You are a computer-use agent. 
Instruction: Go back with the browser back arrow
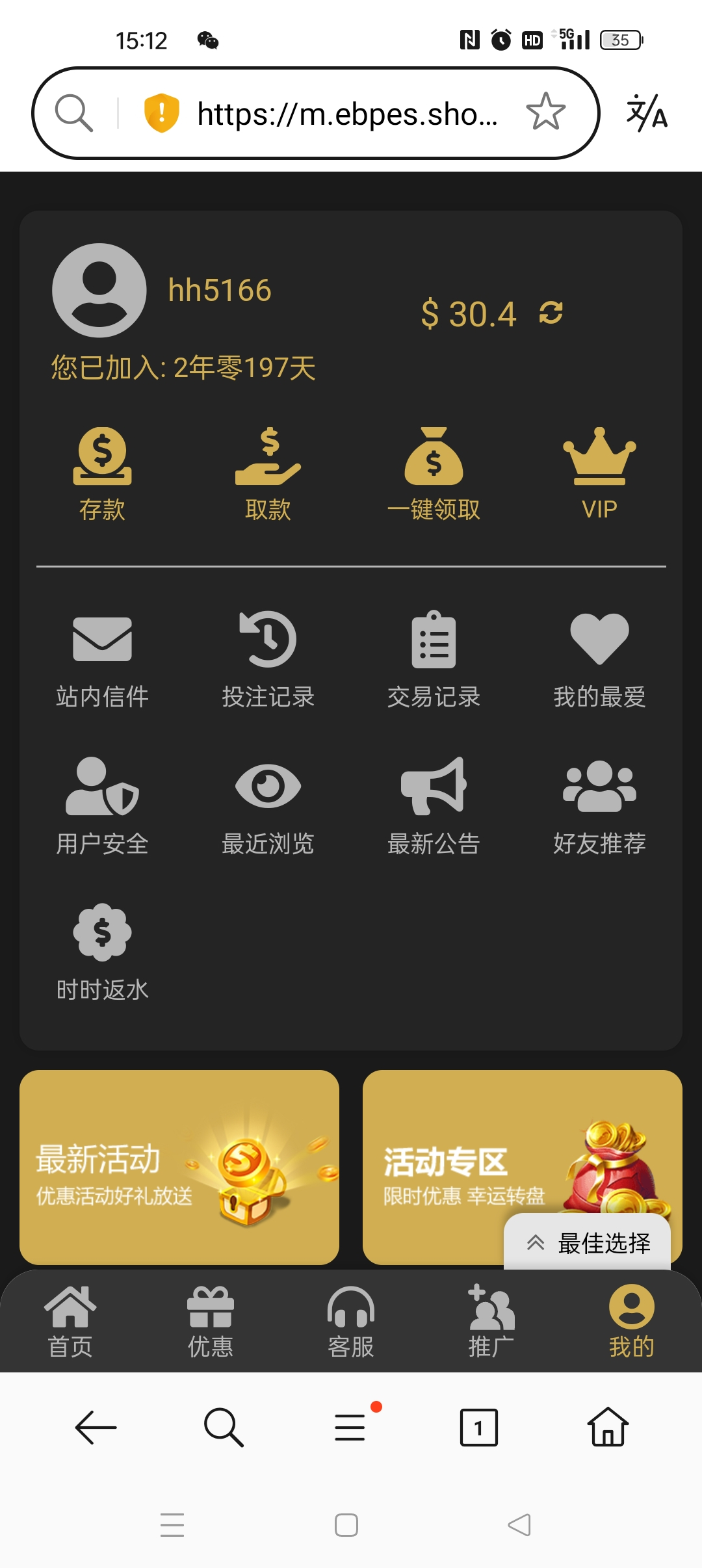point(96,1428)
